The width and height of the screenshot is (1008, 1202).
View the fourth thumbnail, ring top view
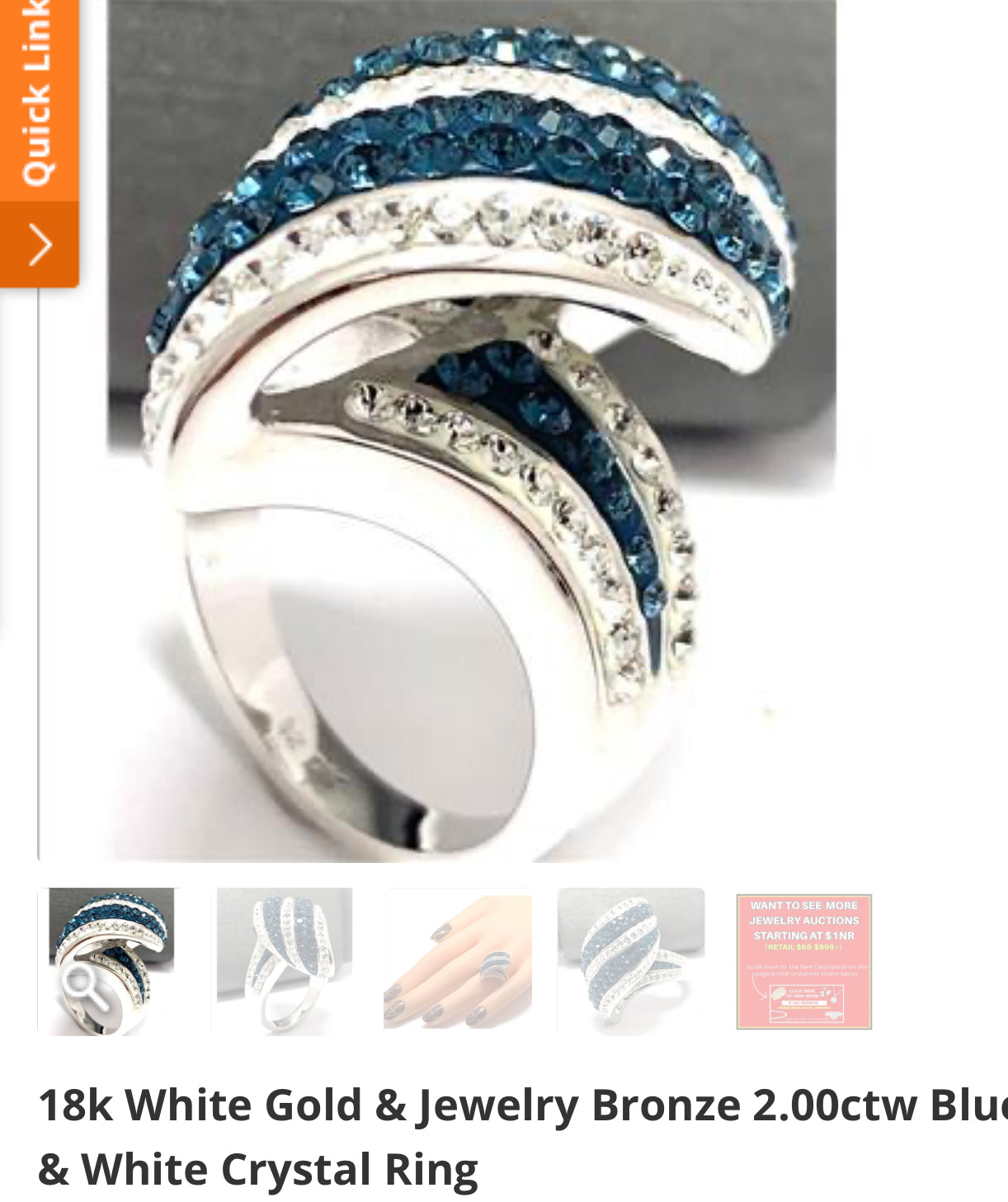point(631,961)
